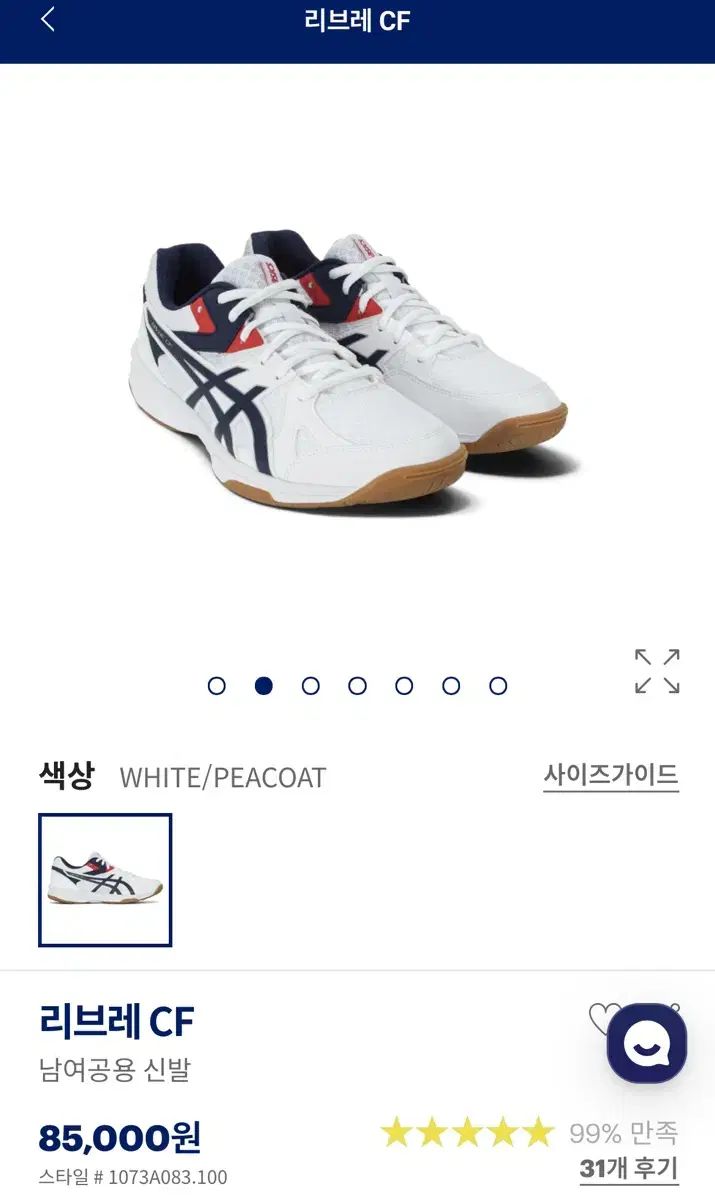This screenshot has width=715, height=1200.
Task: Read the 31개 후기 reviews
Action: click(x=628, y=1167)
